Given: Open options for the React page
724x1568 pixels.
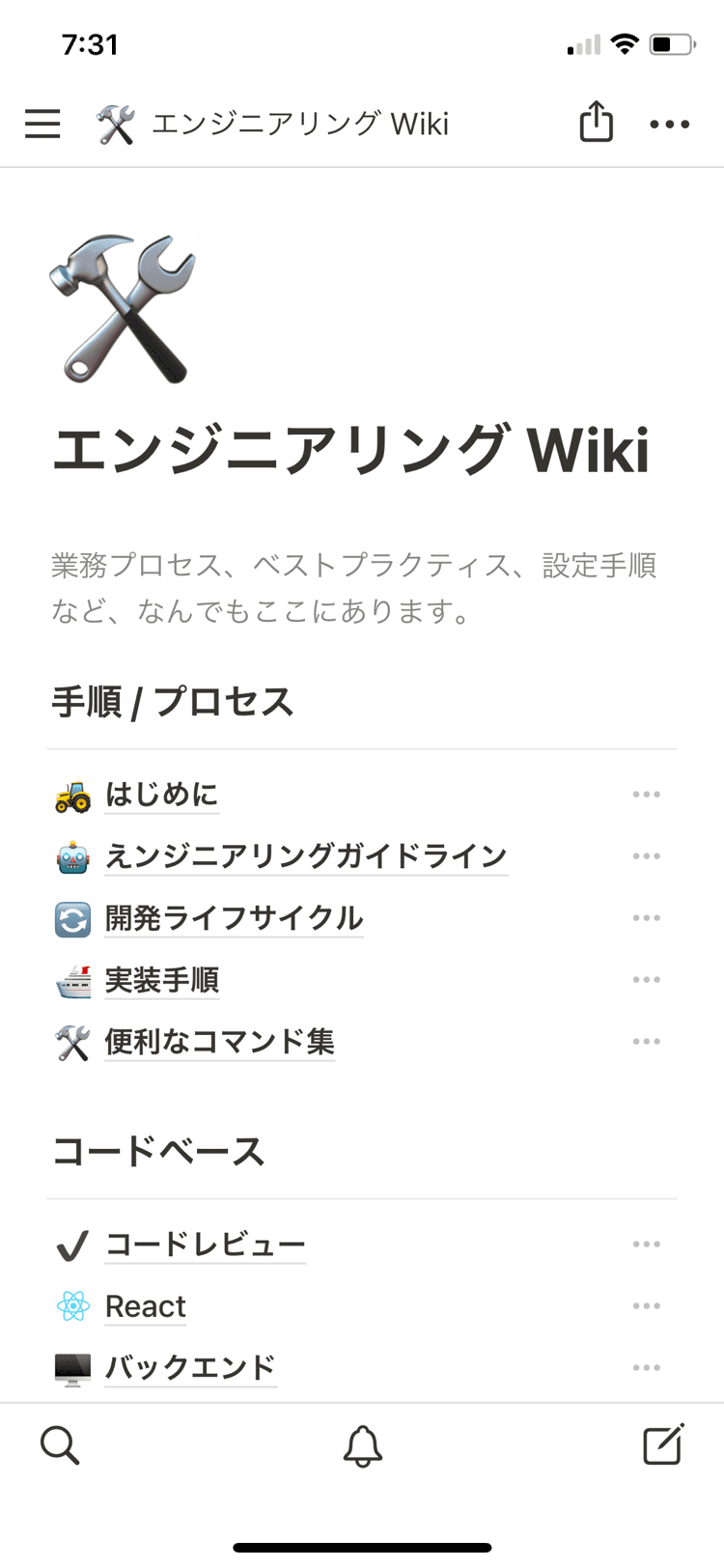Looking at the screenshot, I should click(647, 1305).
